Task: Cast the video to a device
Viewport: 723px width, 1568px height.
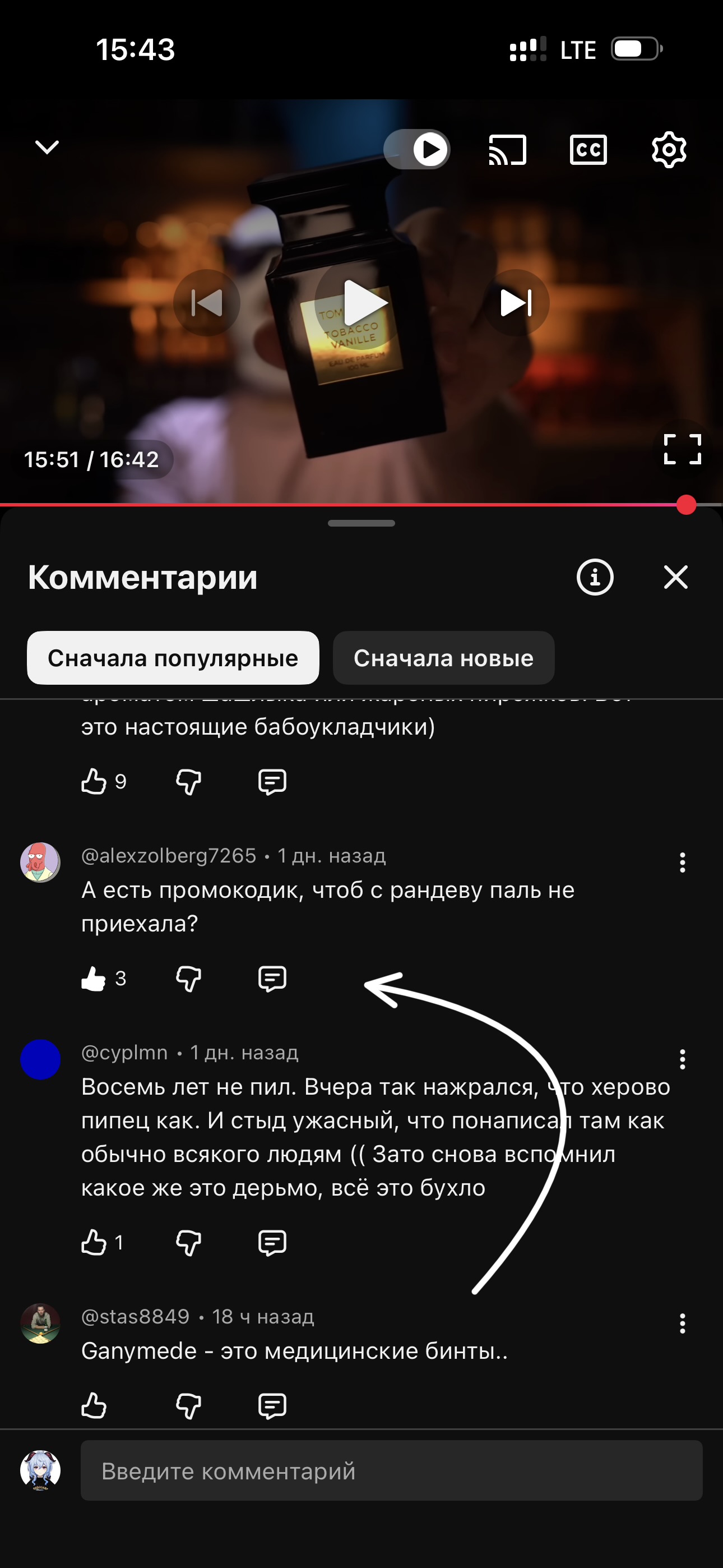Action: pos(508,150)
